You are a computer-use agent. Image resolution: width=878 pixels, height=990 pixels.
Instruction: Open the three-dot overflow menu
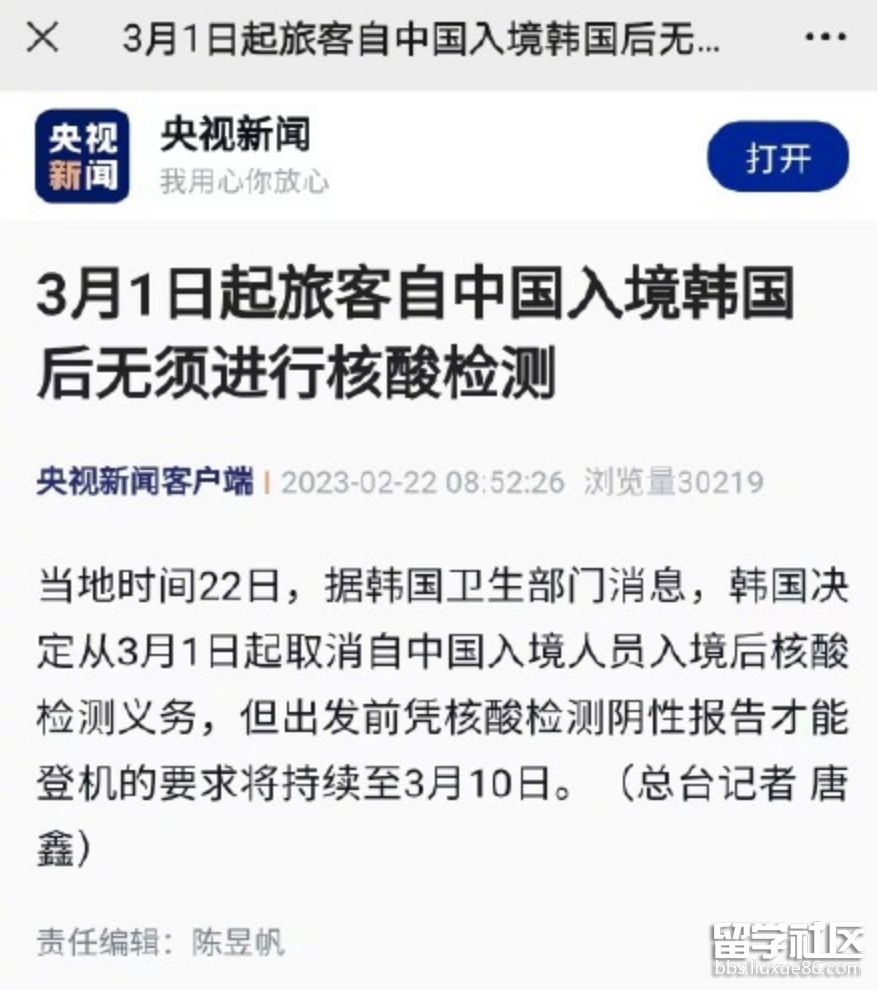(x=825, y=39)
